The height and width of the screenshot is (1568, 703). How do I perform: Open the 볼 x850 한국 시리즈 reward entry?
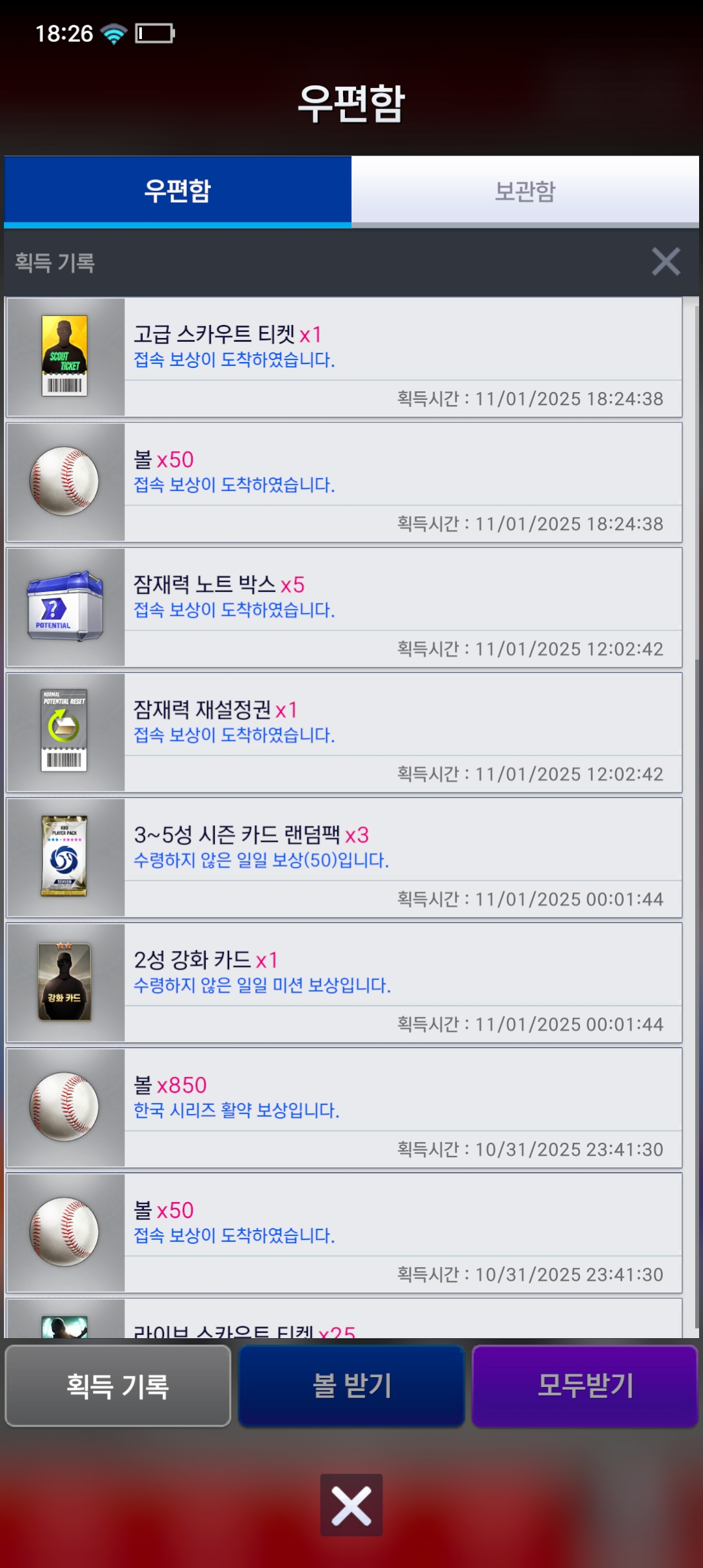pyautogui.click(x=344, y=1108)
